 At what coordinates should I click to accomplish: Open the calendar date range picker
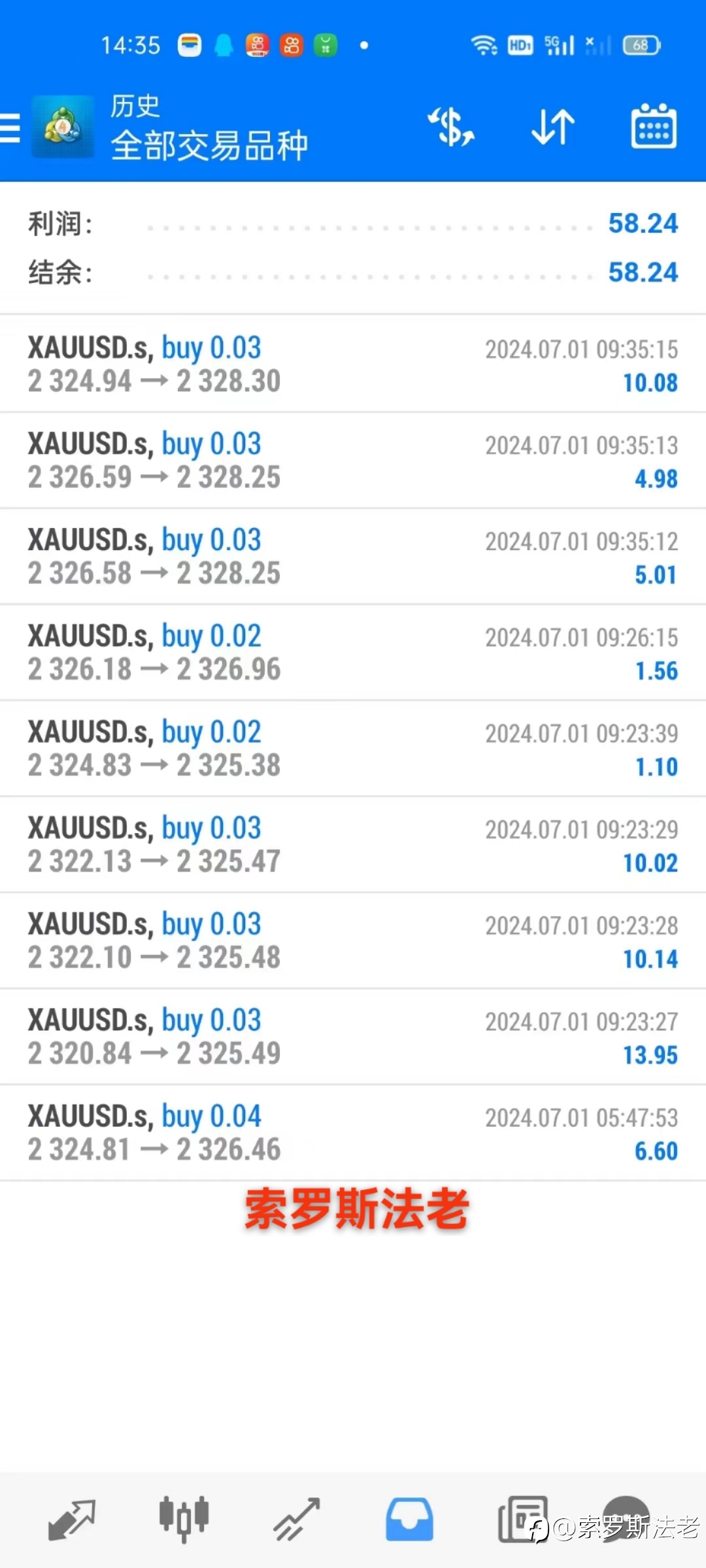coord(654,126)
